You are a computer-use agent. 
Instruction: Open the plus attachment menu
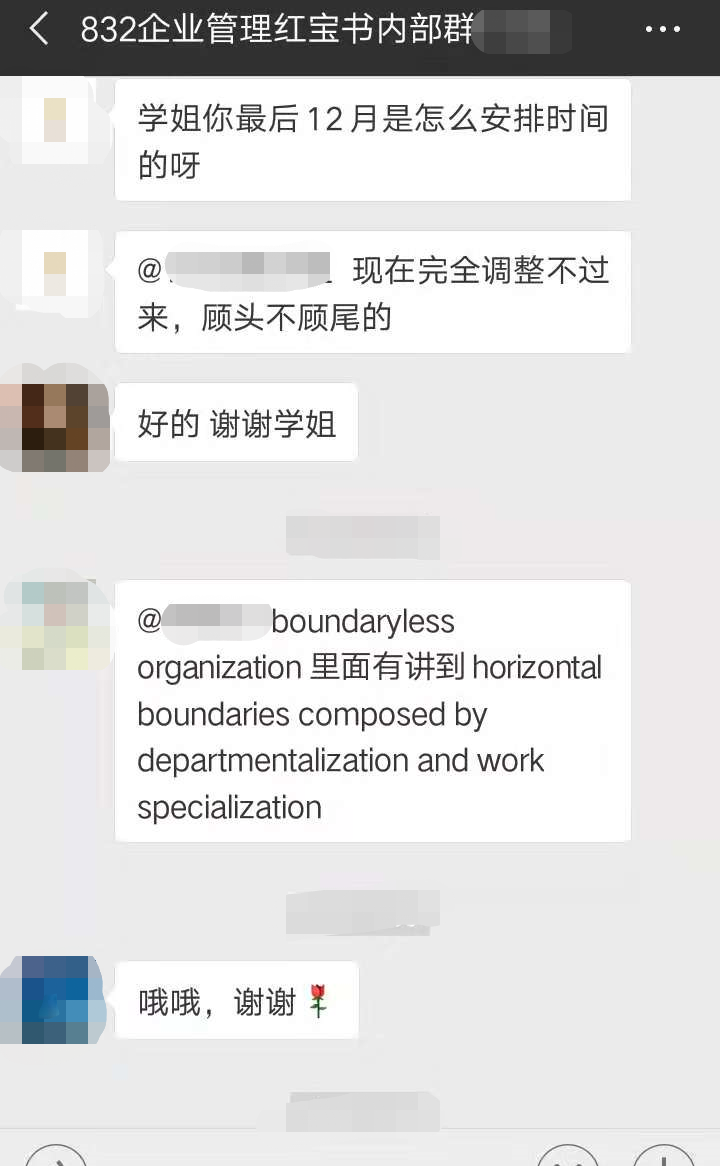pyautogui.click(x=663, y=1158)
